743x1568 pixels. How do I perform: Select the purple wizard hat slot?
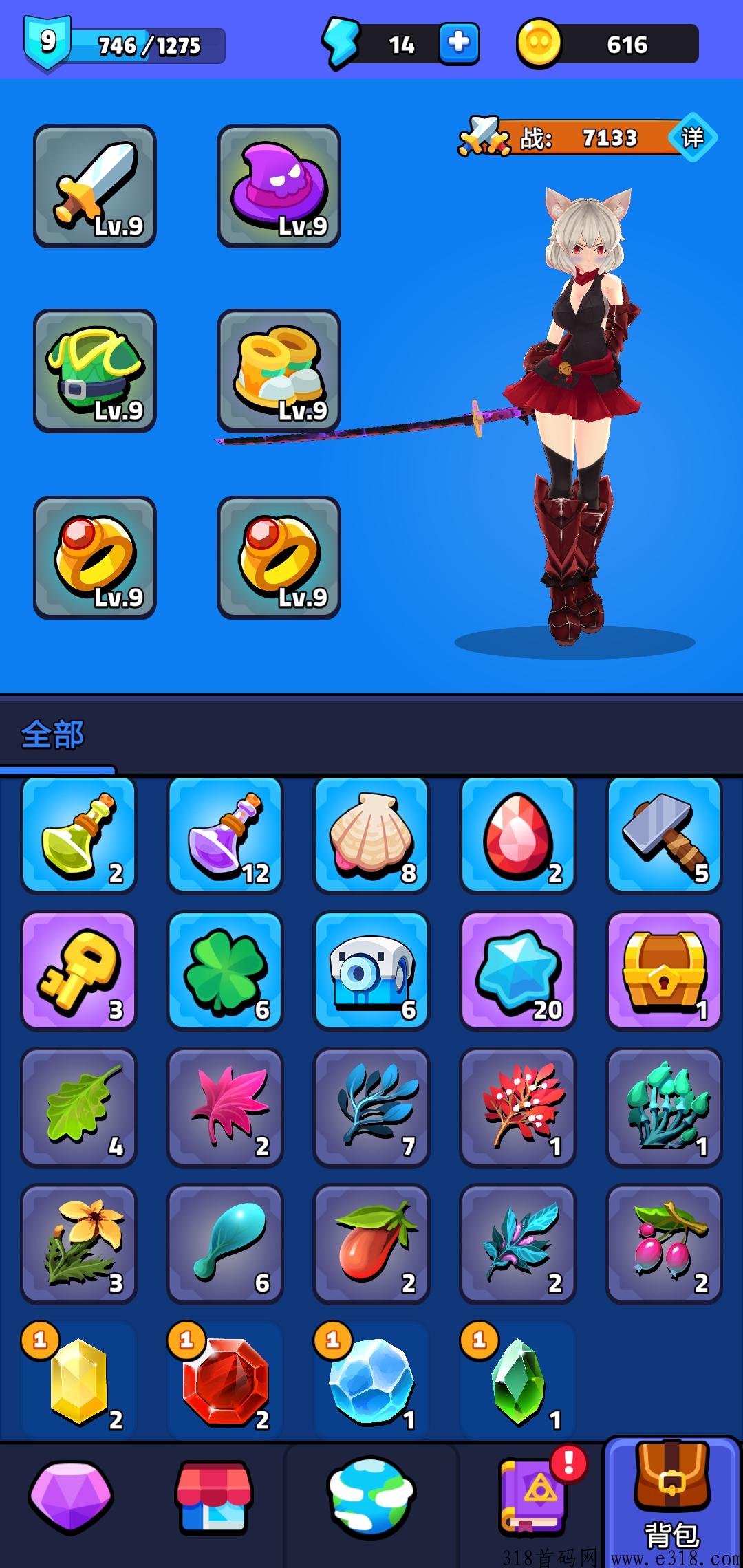pos(279,186)
